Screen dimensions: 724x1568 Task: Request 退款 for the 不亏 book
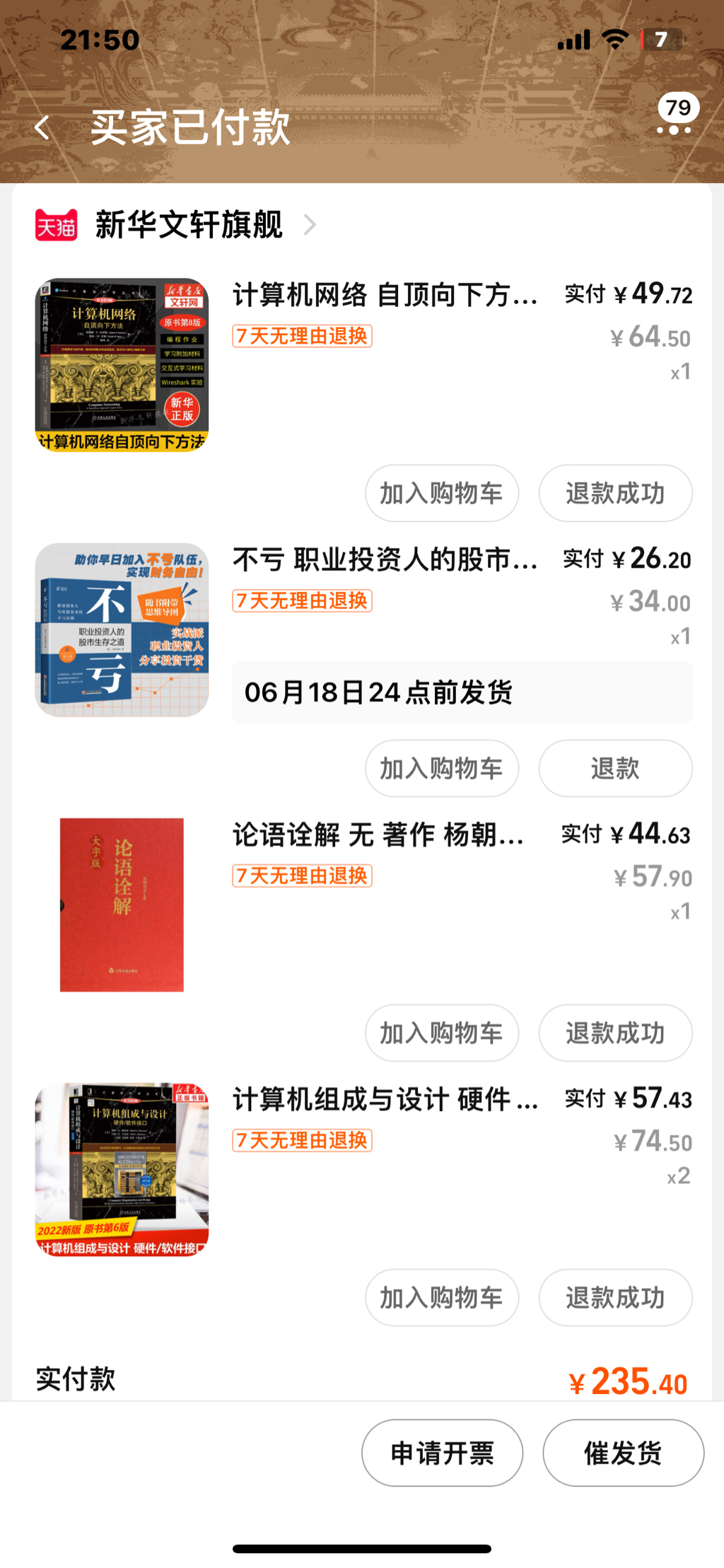click(x=615, y=768)
